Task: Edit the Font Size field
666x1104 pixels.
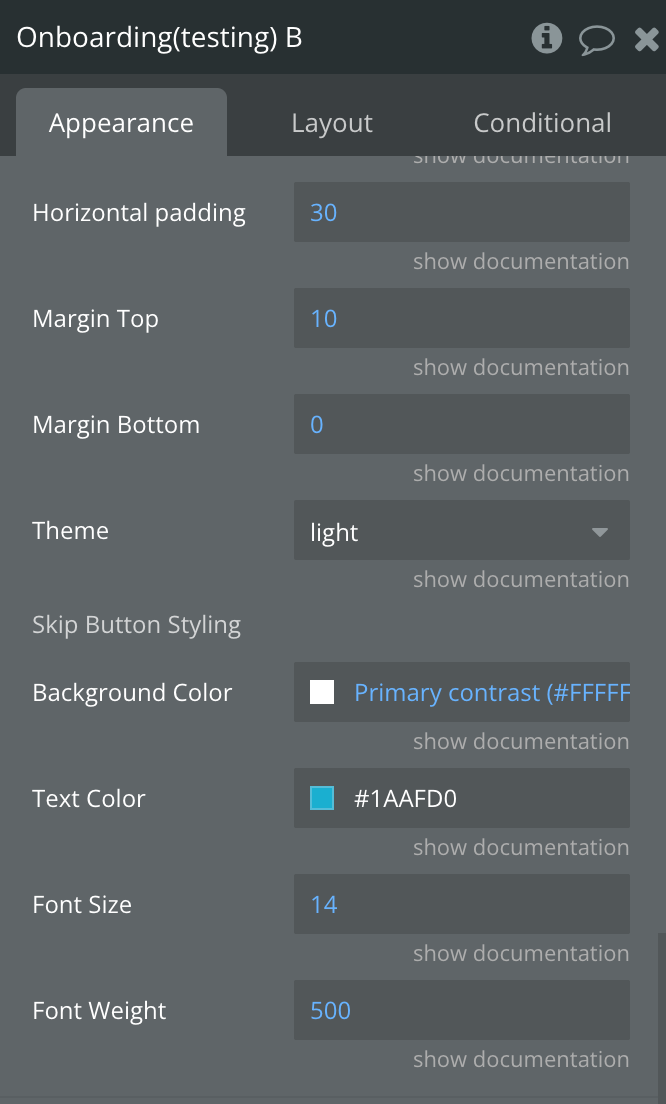Action: 461,904
